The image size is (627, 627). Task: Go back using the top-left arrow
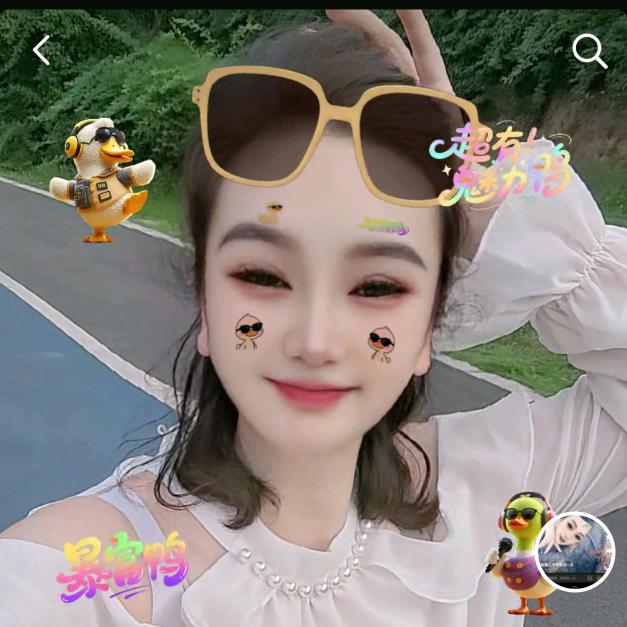tap(41, 50)
